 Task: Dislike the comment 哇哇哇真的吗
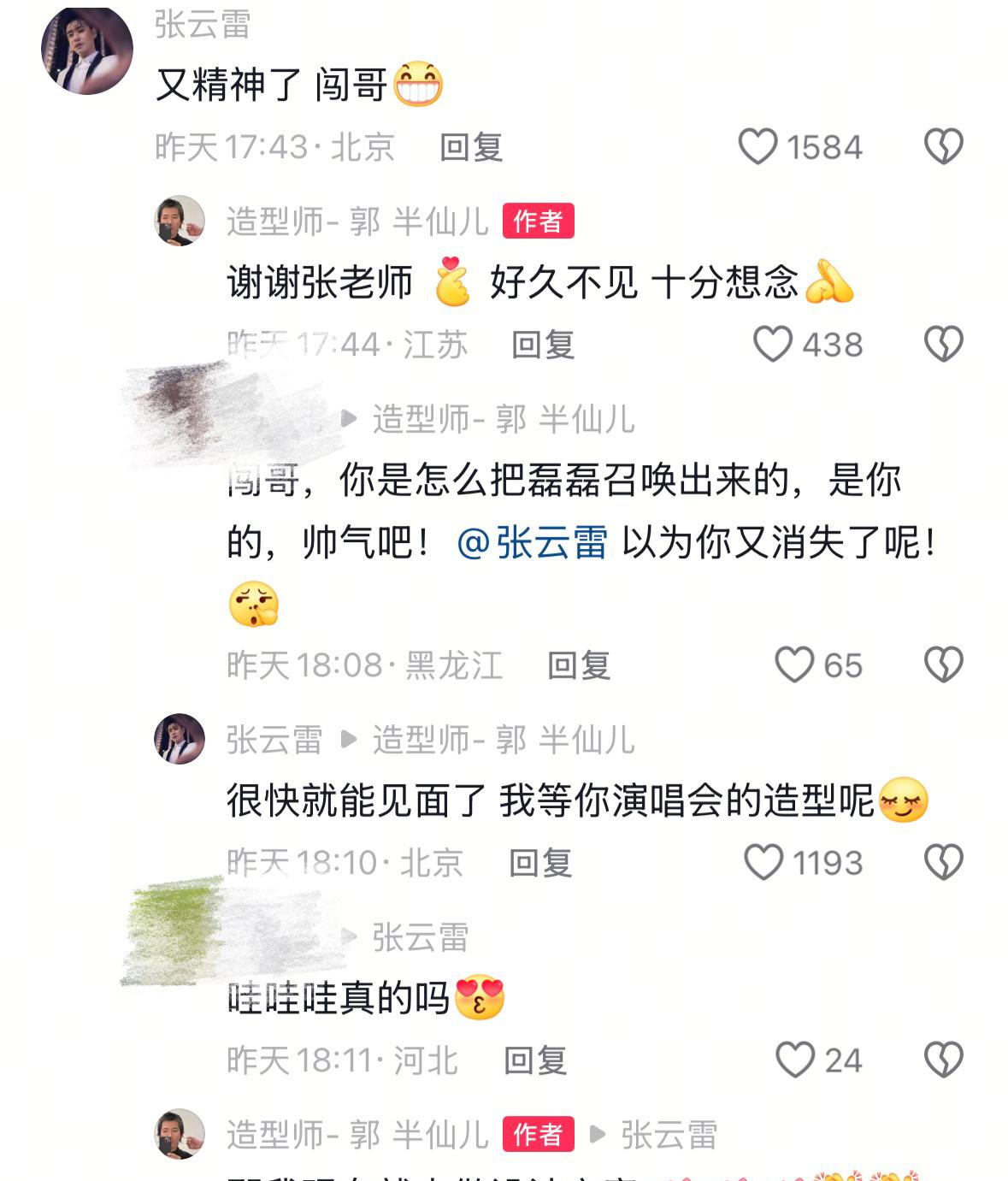[943, 1060]
